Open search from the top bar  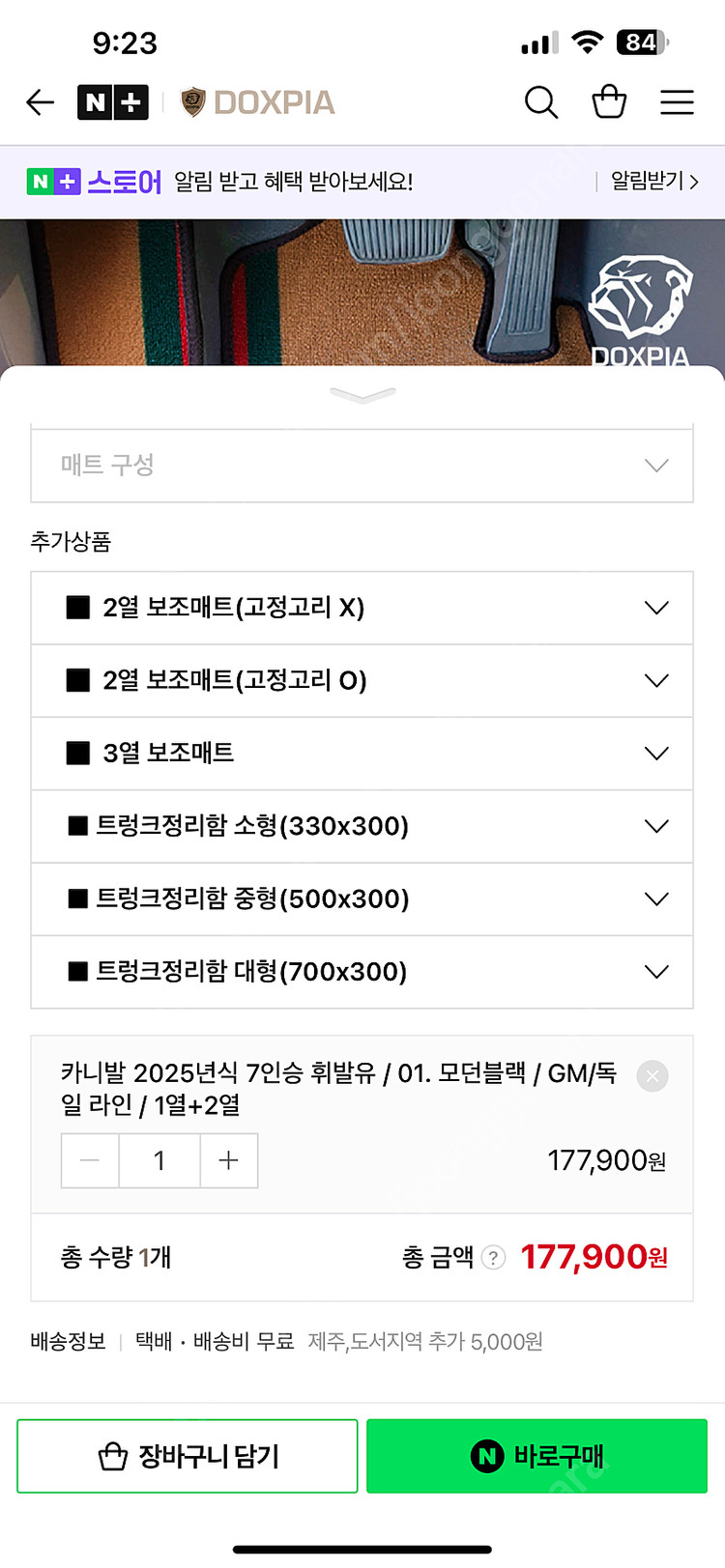(540, 101)
